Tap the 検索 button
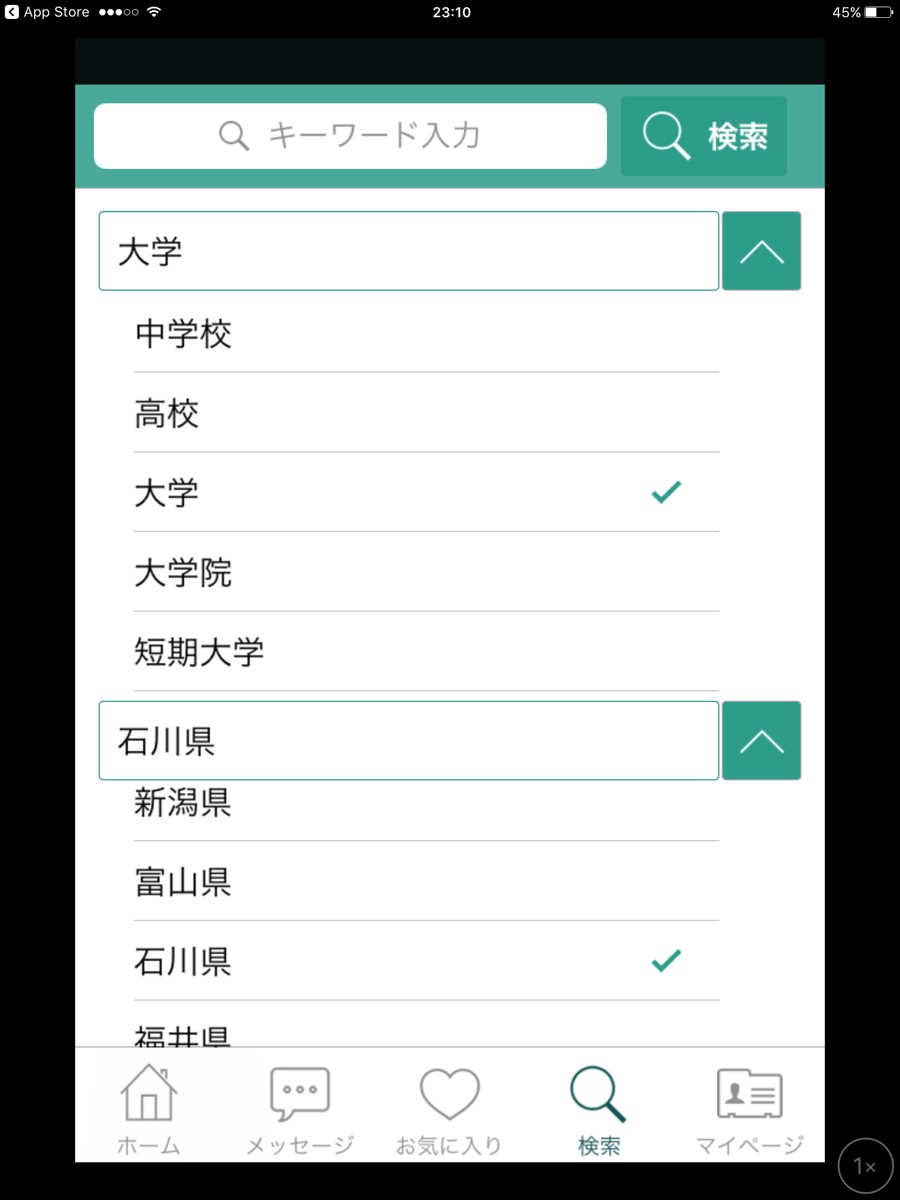Viewport: 900px width, 1200px height. point(704,136)
